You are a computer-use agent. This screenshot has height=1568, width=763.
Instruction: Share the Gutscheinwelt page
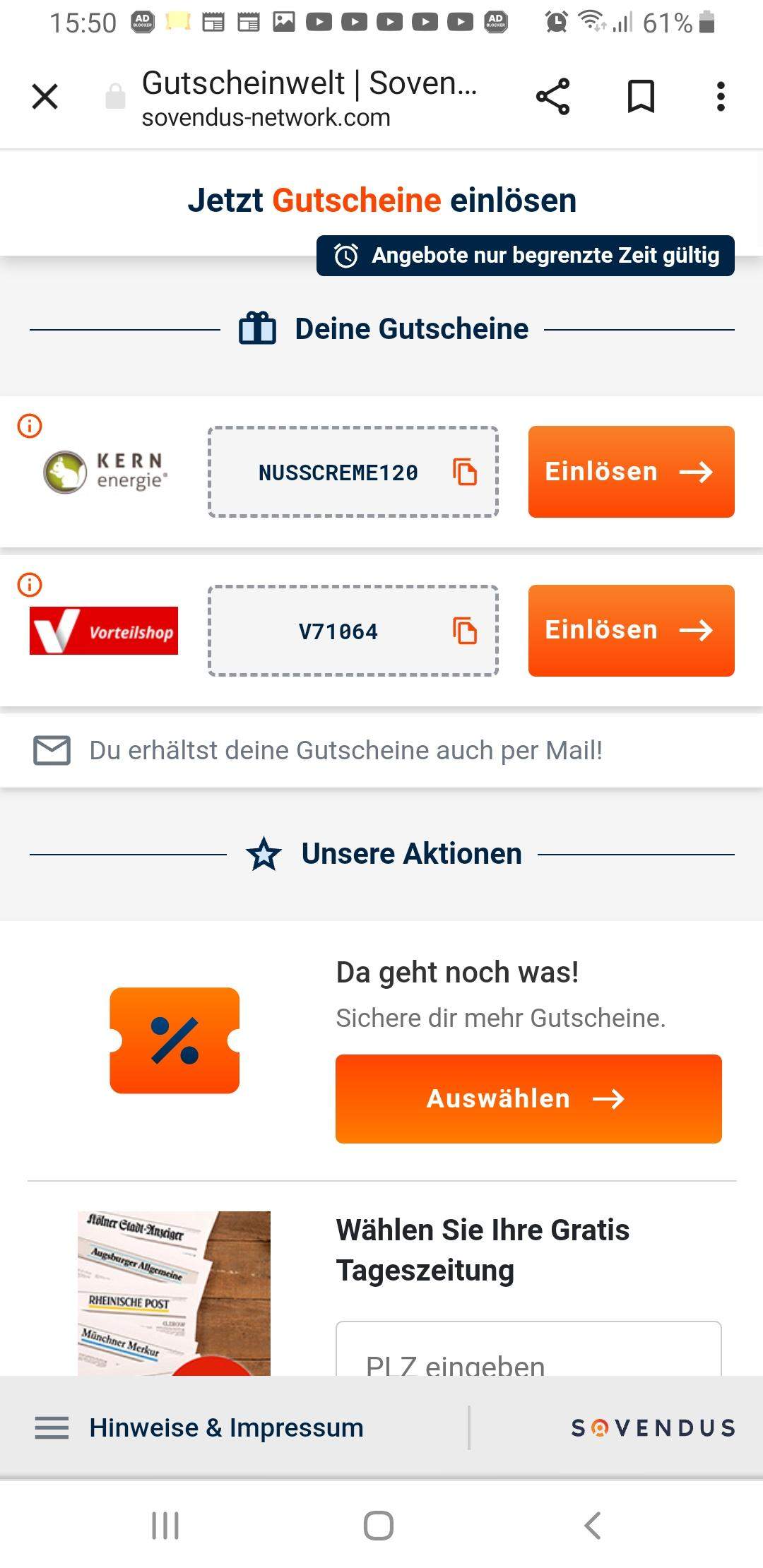coord(553,97)
